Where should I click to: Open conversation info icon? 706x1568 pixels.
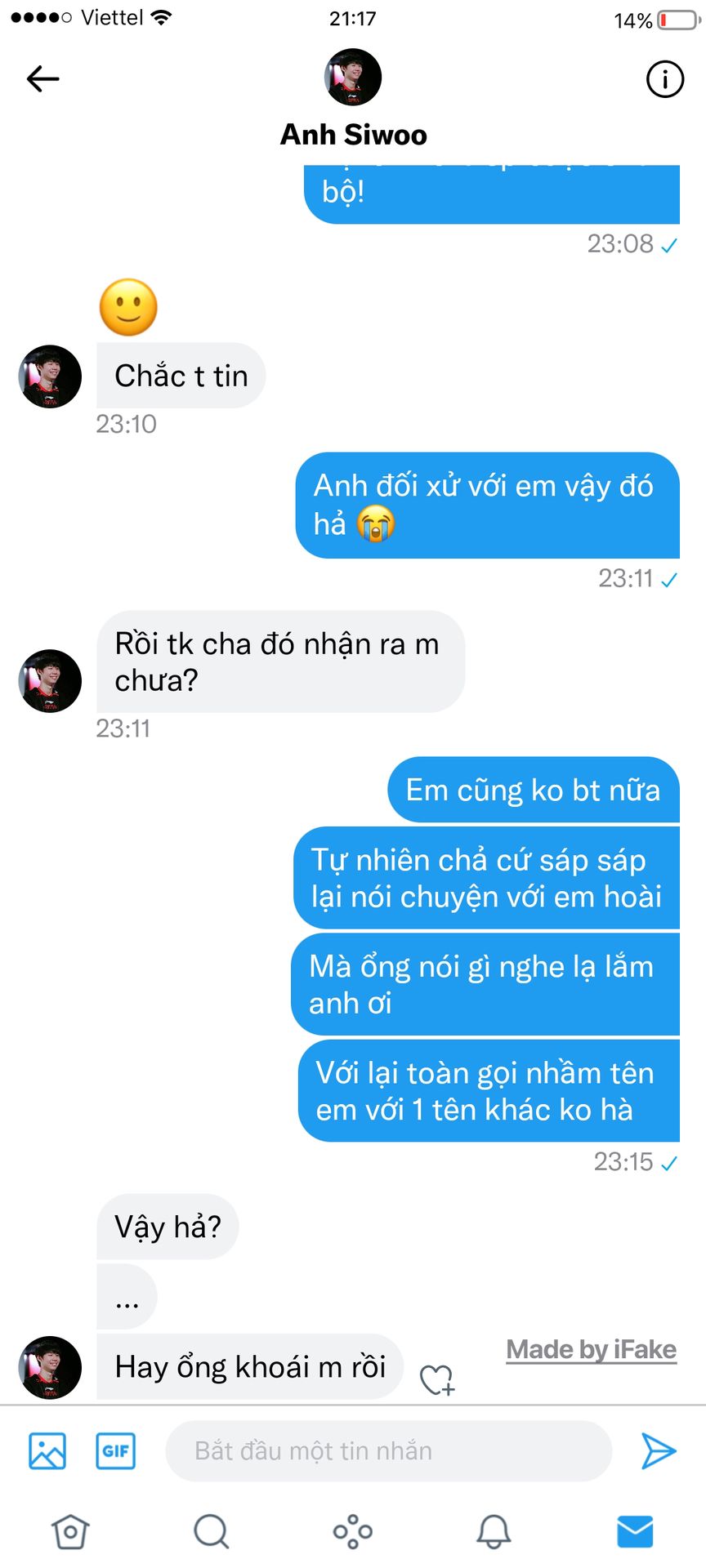click(x=664, y=79)
